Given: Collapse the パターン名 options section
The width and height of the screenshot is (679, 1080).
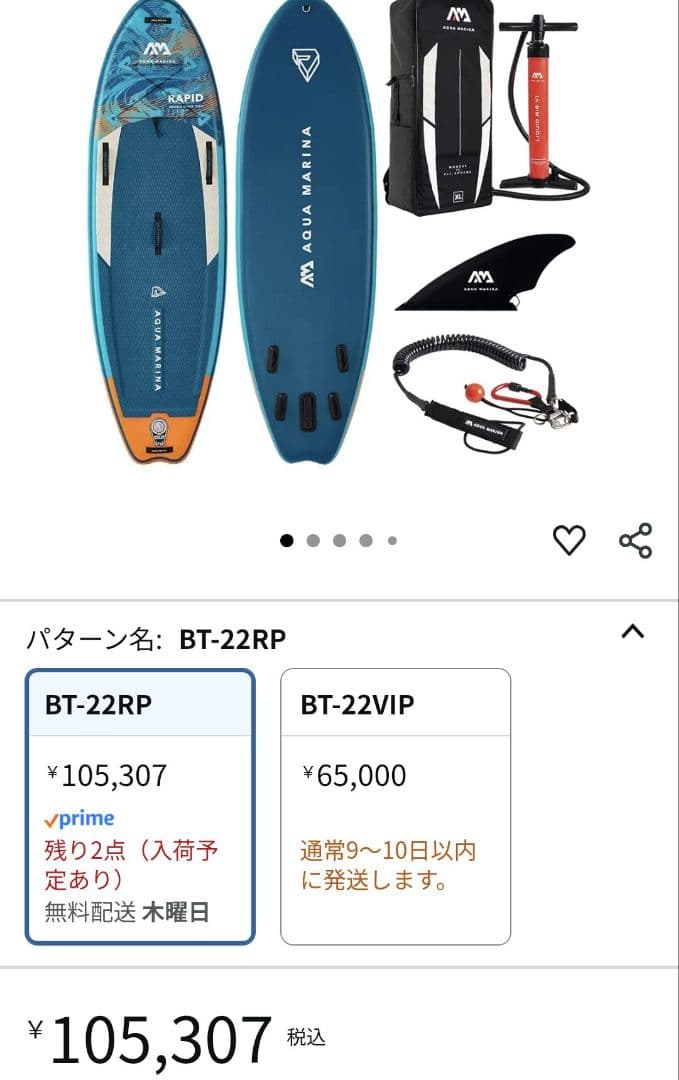Looking at the screenshot, I should tap(632, 631).
